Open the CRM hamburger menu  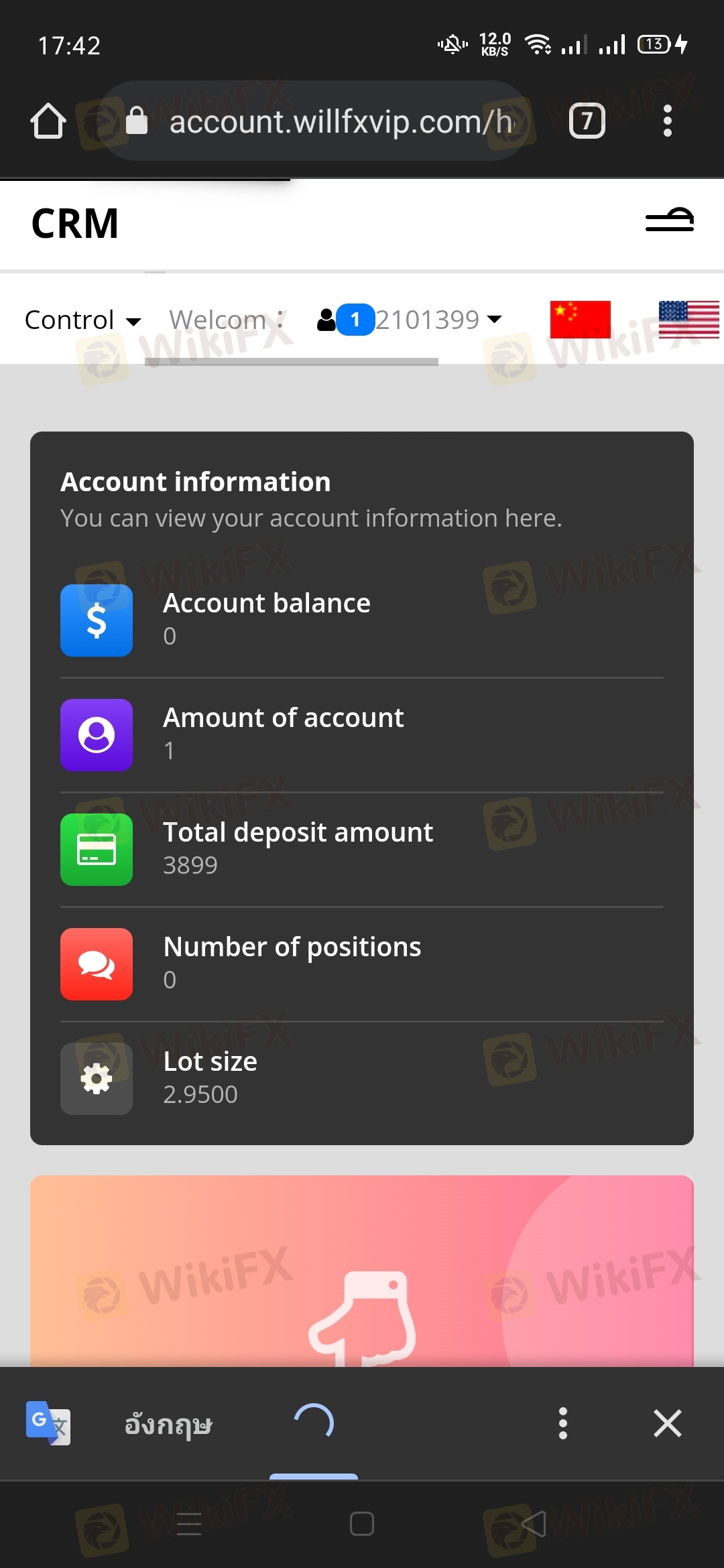669,220
